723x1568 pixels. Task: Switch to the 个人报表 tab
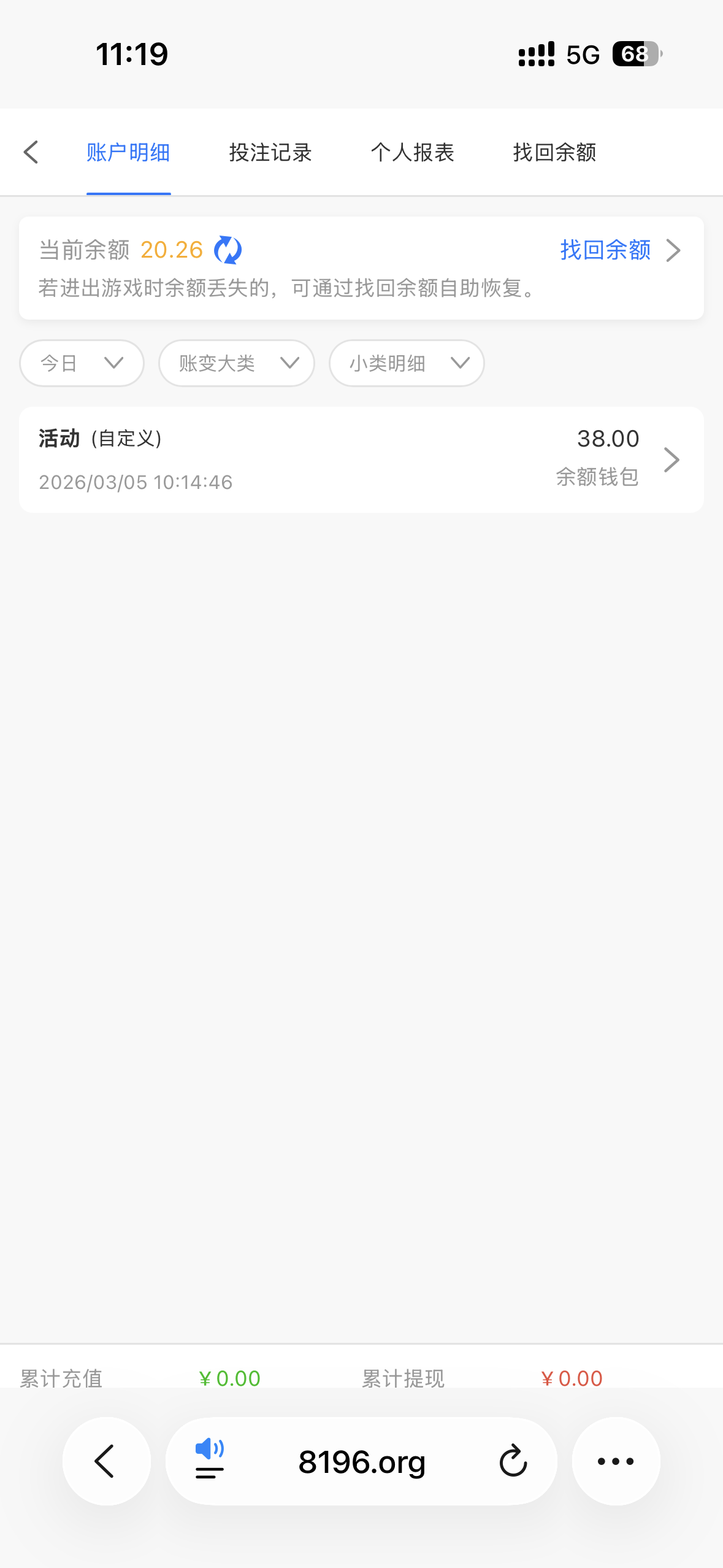tap(413, 153)
